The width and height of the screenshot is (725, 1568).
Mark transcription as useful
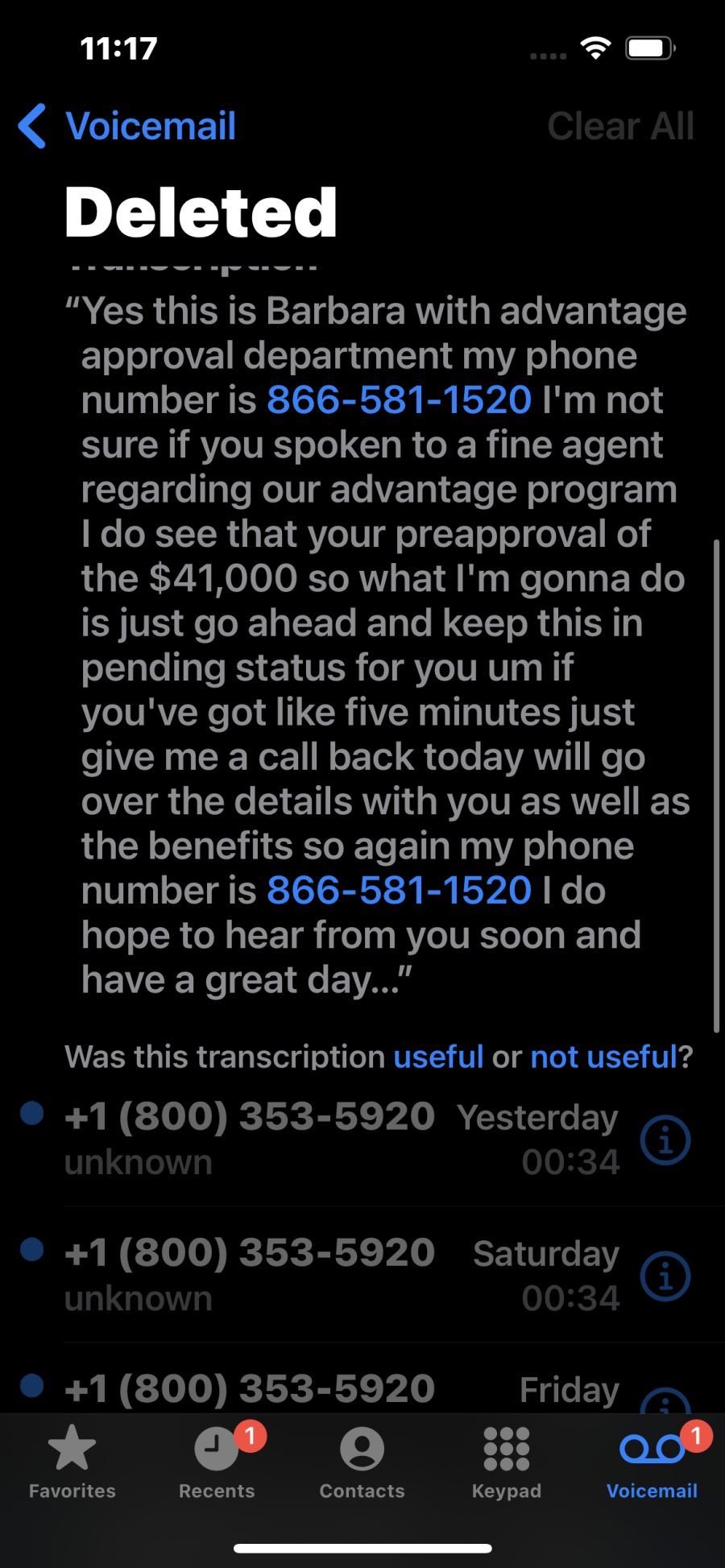438,1057
